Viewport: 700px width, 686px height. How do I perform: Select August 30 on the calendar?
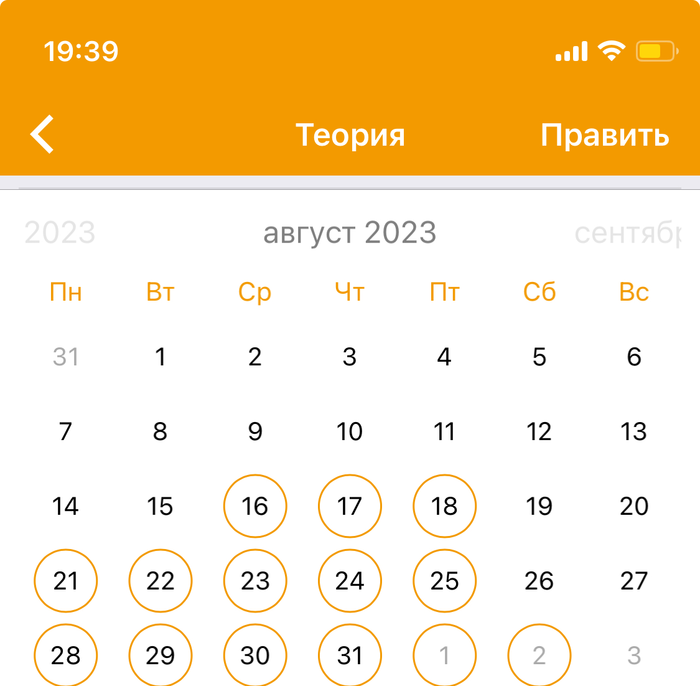255,655
